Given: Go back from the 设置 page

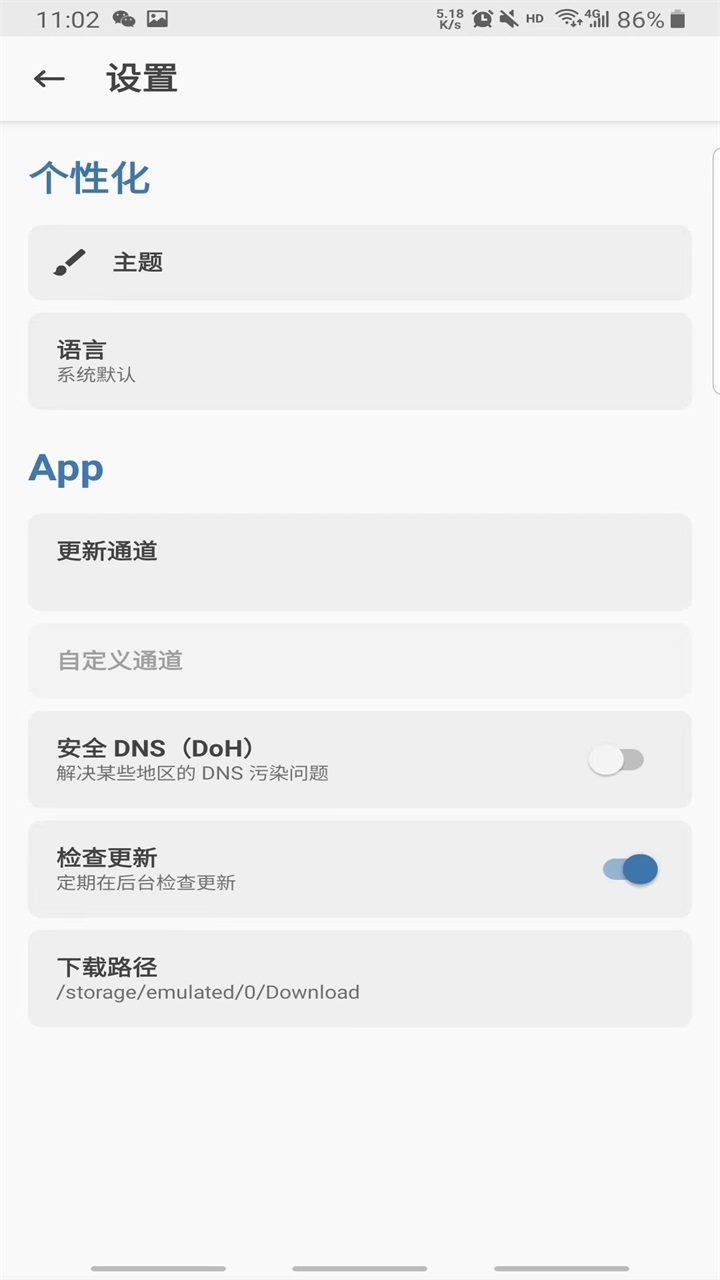Looking at the screenshot, I should pos(49,79).
